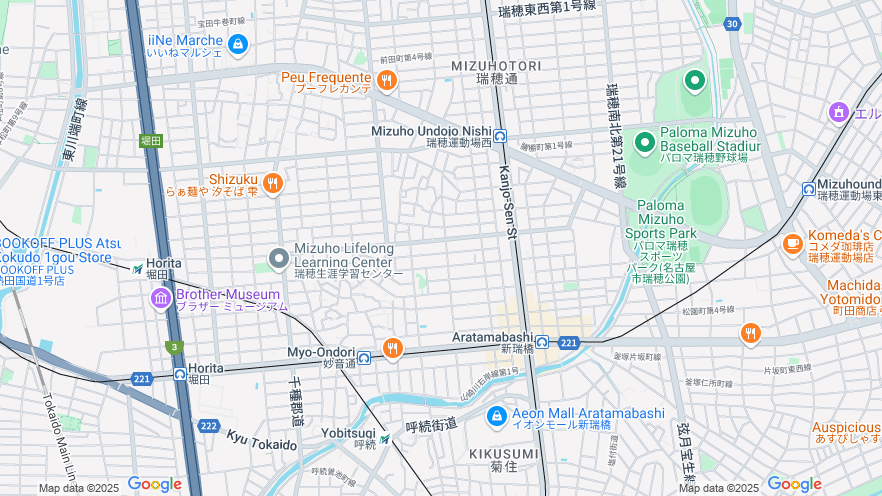Tap the Paloma Mizuho Baseball Stadium pin
The image size is (882, 496).
click(x=645, y=144)
